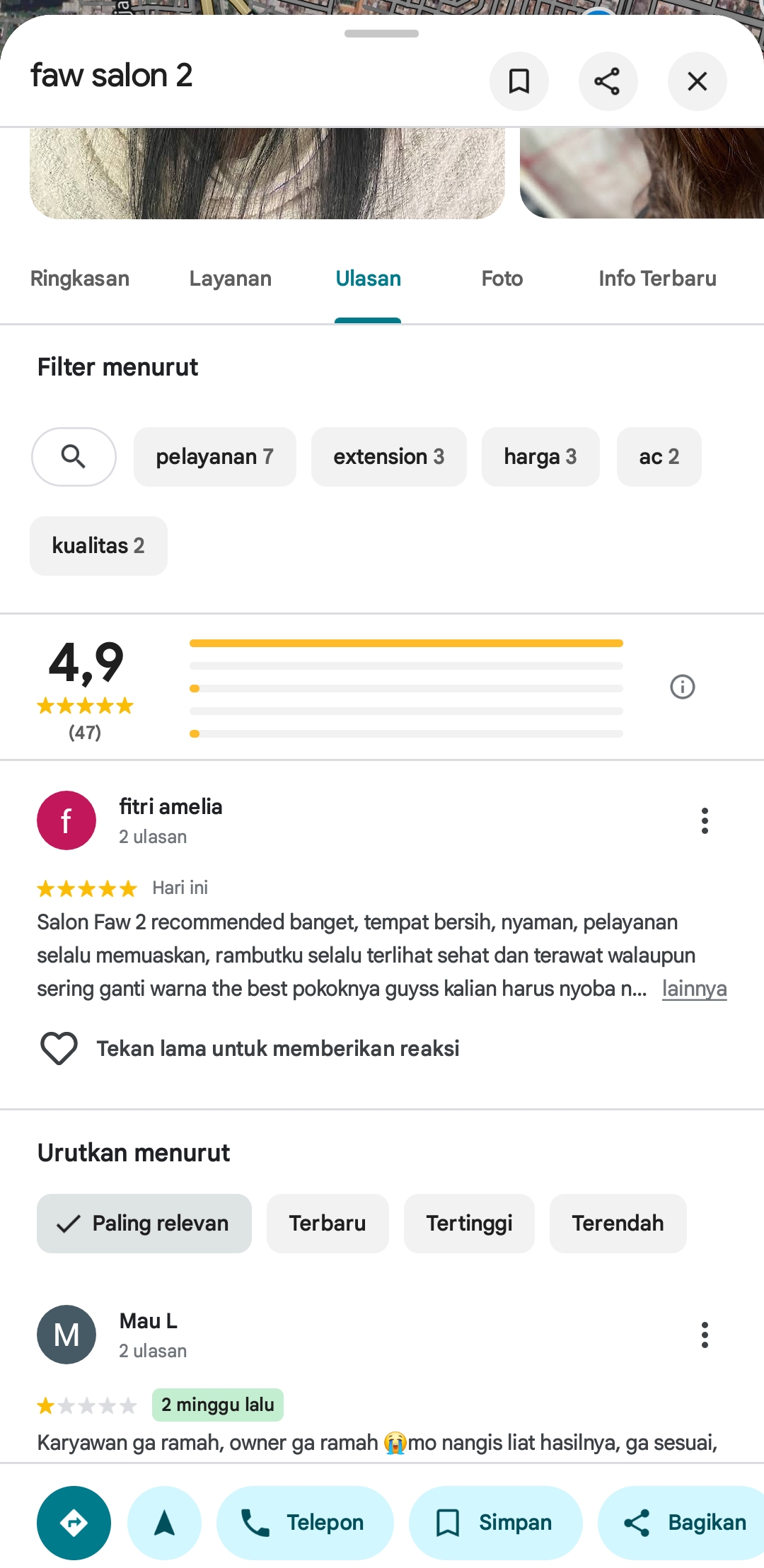This screenshot has height=1568, width=764.
Task: Switch to the Info Terbaru tab
Action: pos(658,279)
